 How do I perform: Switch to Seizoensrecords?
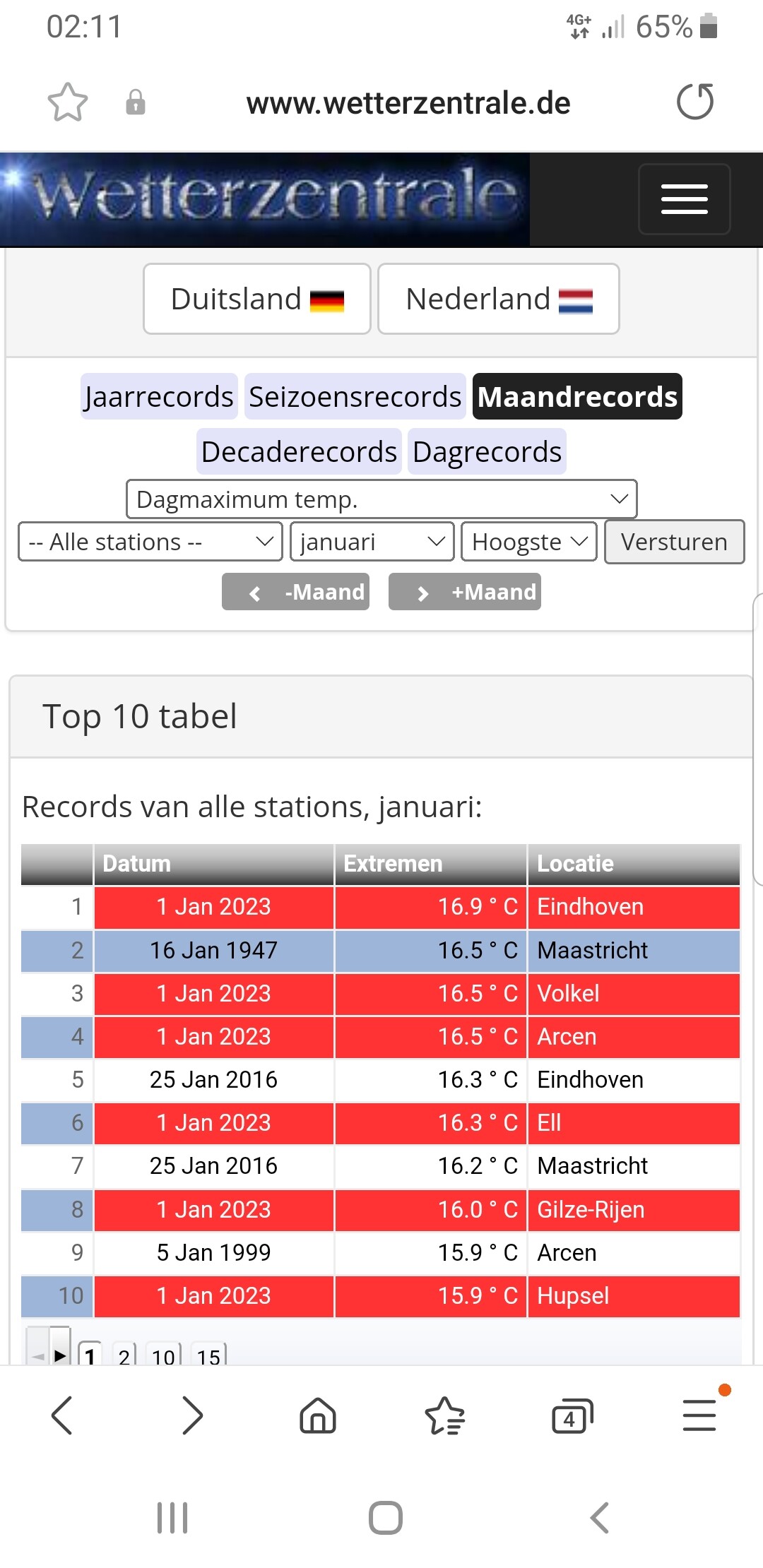(x=355, y=396)
